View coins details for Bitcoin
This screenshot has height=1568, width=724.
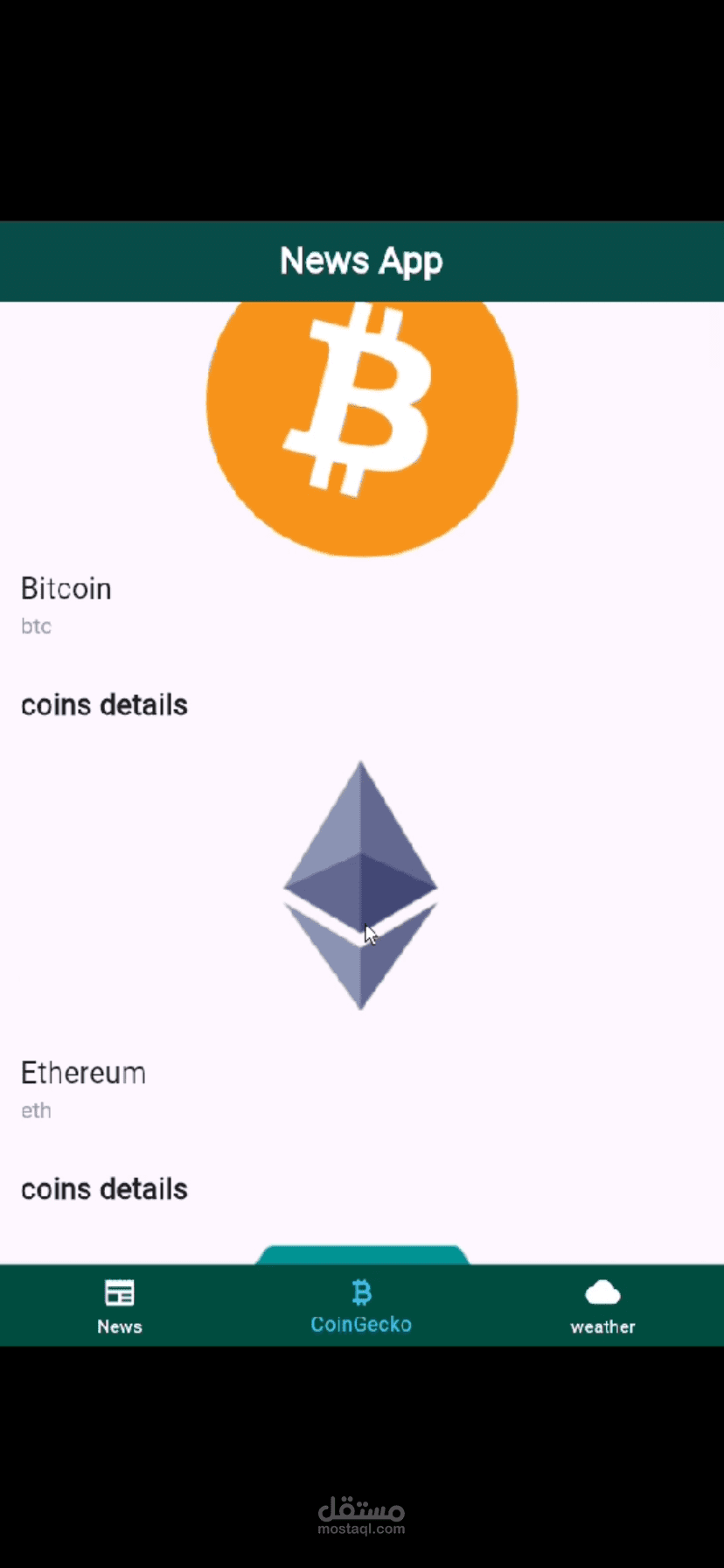pos(104,704)
